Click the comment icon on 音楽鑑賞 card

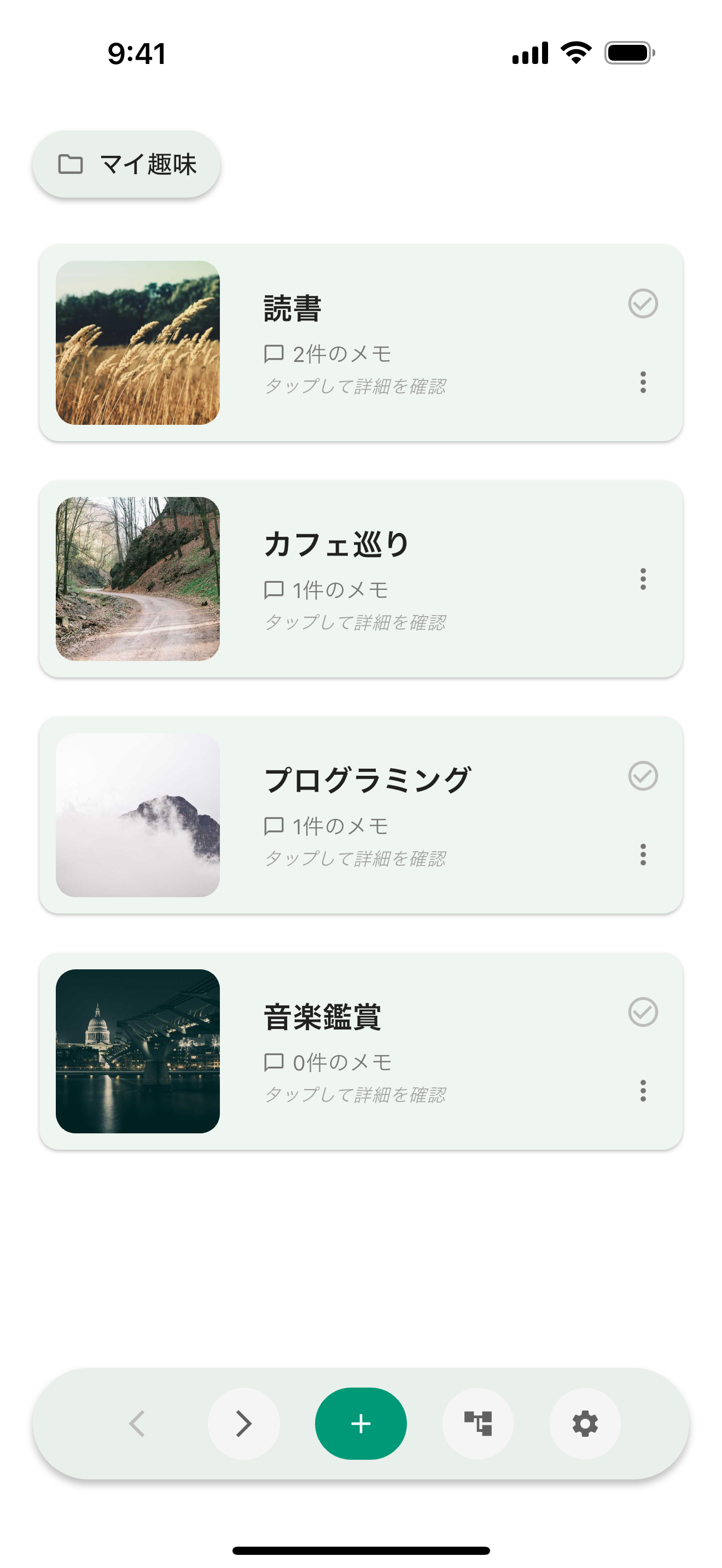coord(273,1062)
